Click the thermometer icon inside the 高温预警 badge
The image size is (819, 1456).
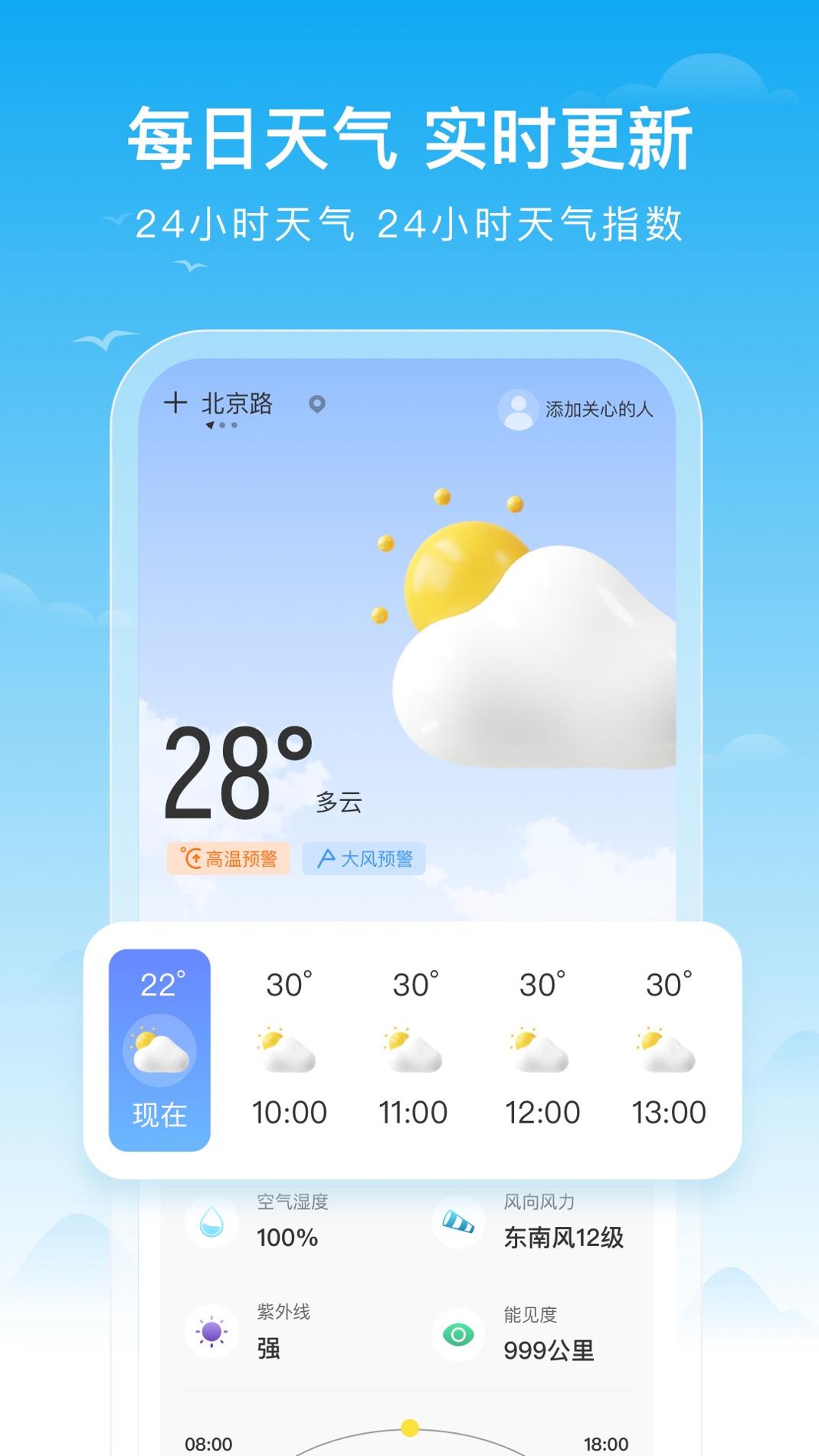coord(191,859)
